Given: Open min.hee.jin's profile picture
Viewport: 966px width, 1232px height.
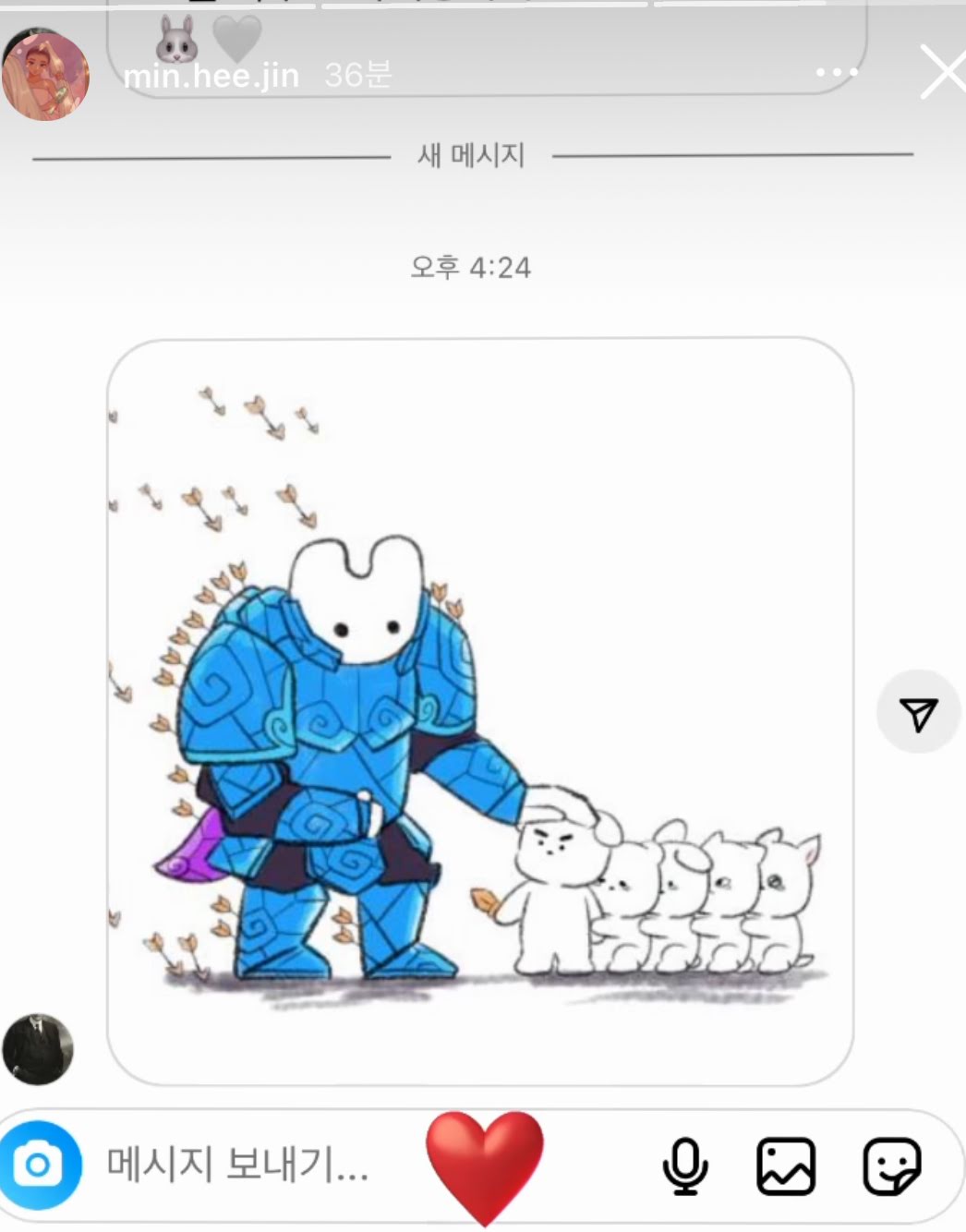Looking at the screenshot, I should click(45, 76).
